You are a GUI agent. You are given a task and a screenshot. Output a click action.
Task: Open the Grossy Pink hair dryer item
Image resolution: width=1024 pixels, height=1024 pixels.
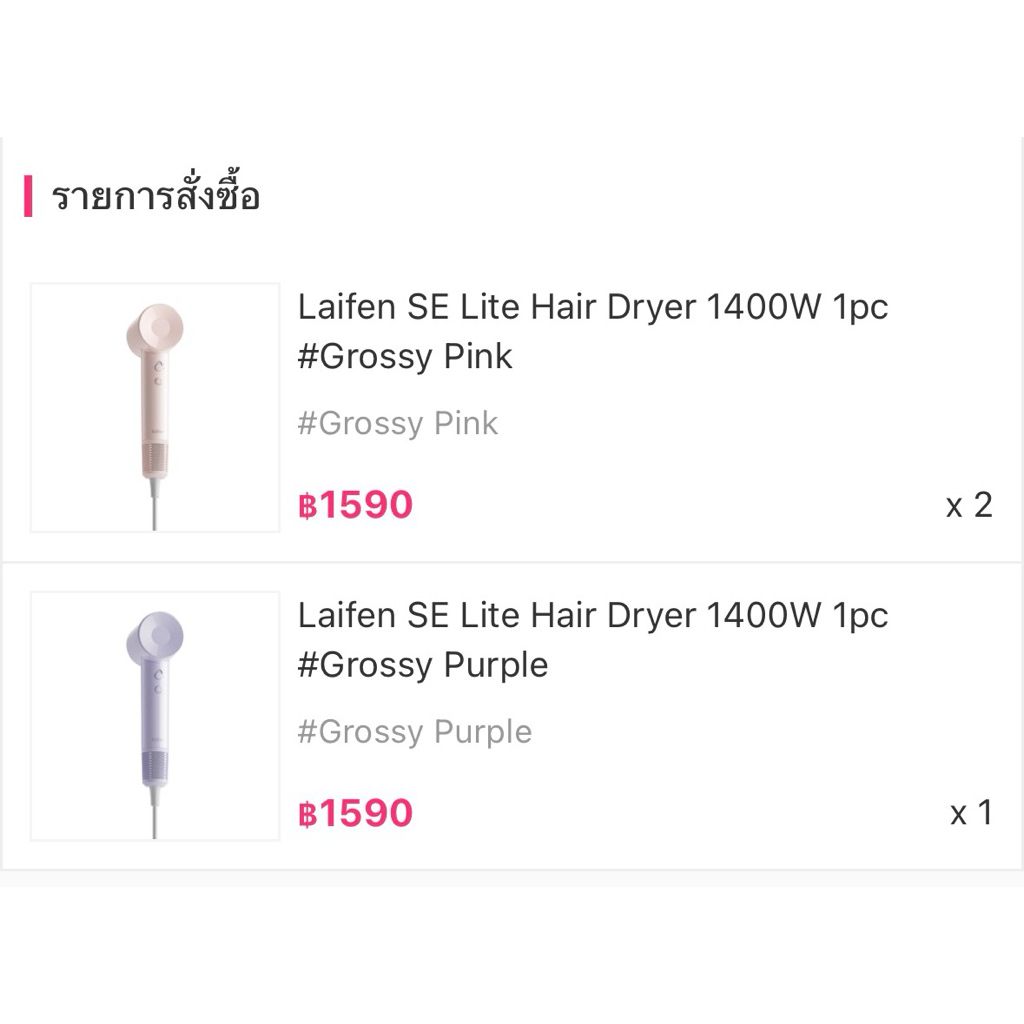coord(592,331)
